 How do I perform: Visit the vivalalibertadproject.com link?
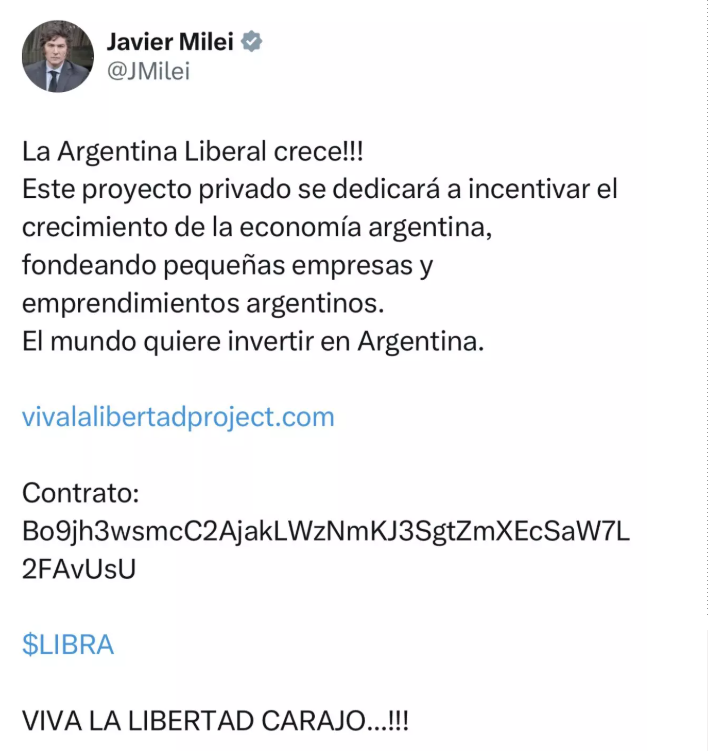178,417
